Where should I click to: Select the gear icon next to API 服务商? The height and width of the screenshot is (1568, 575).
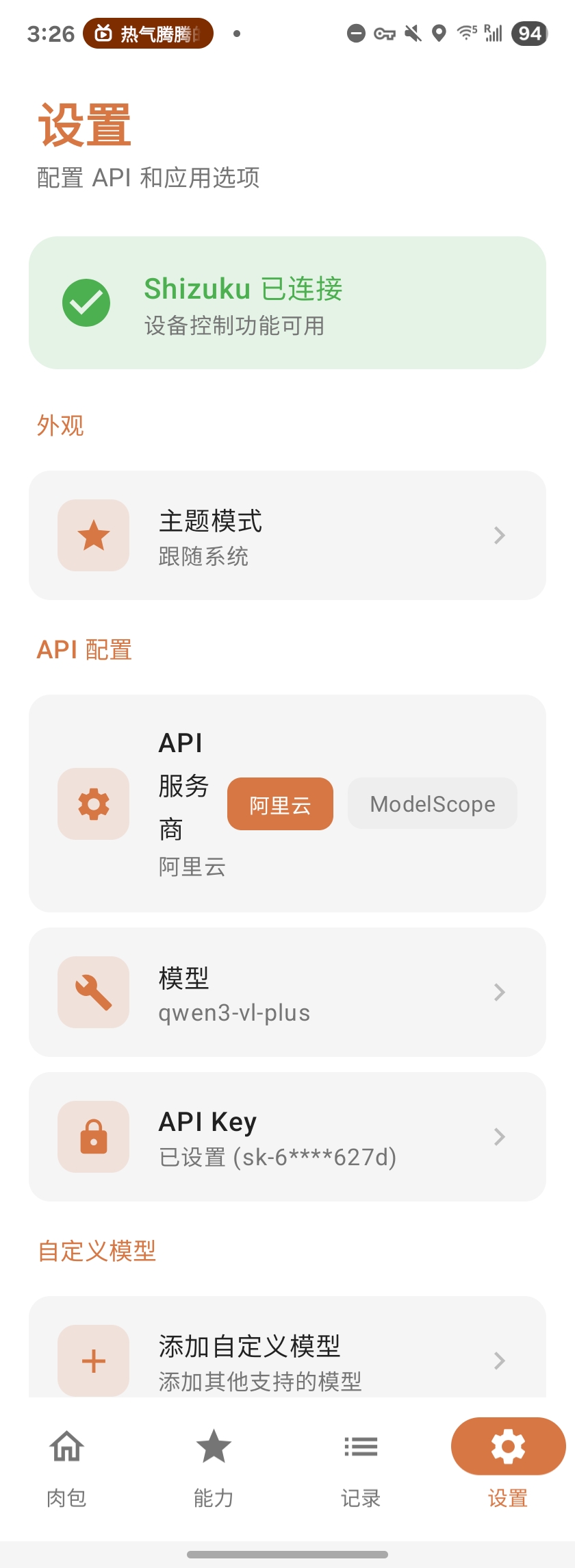93,804
